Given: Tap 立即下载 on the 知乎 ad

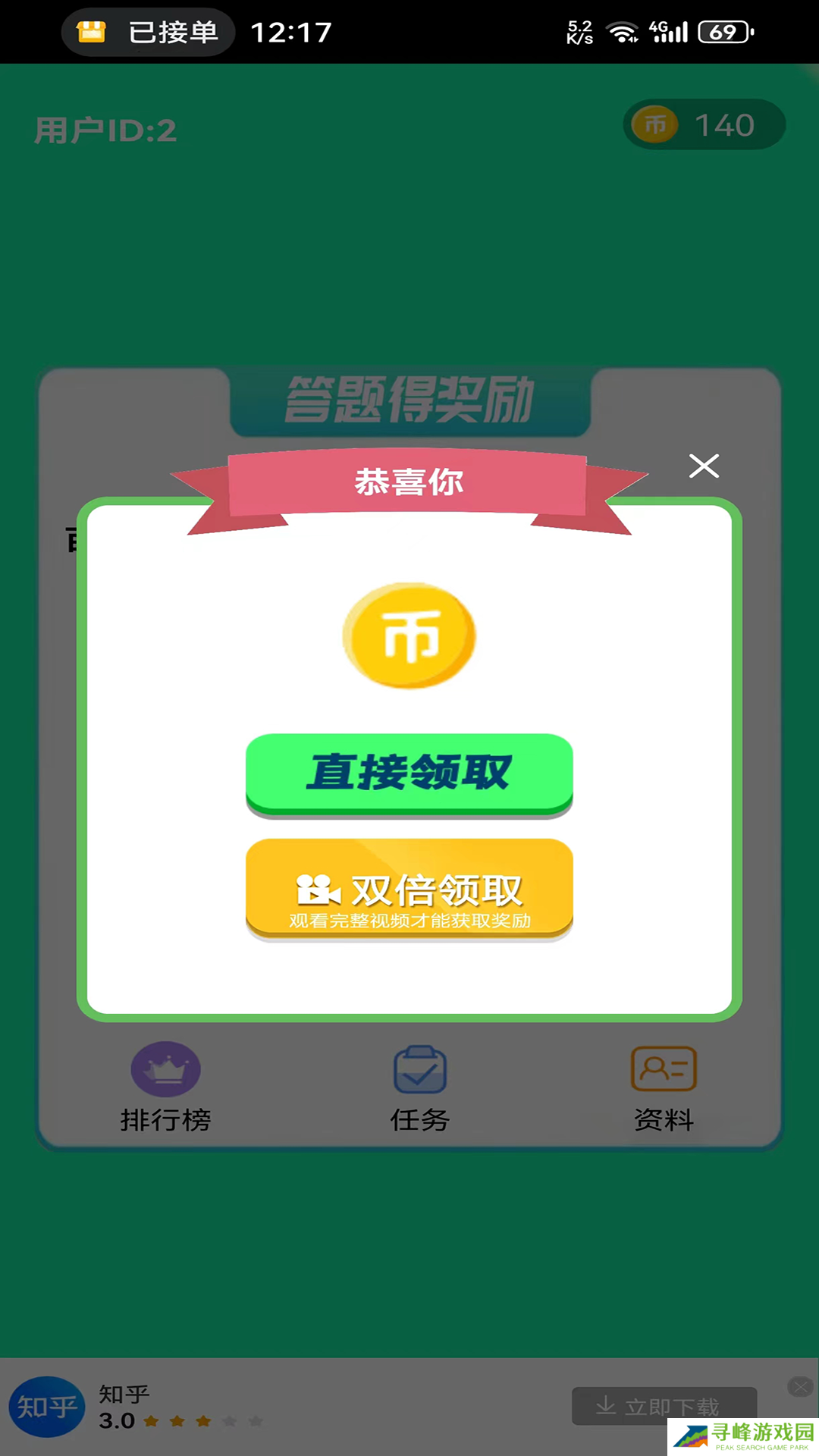Looking at the screenshot, I should click(663, 1405).
